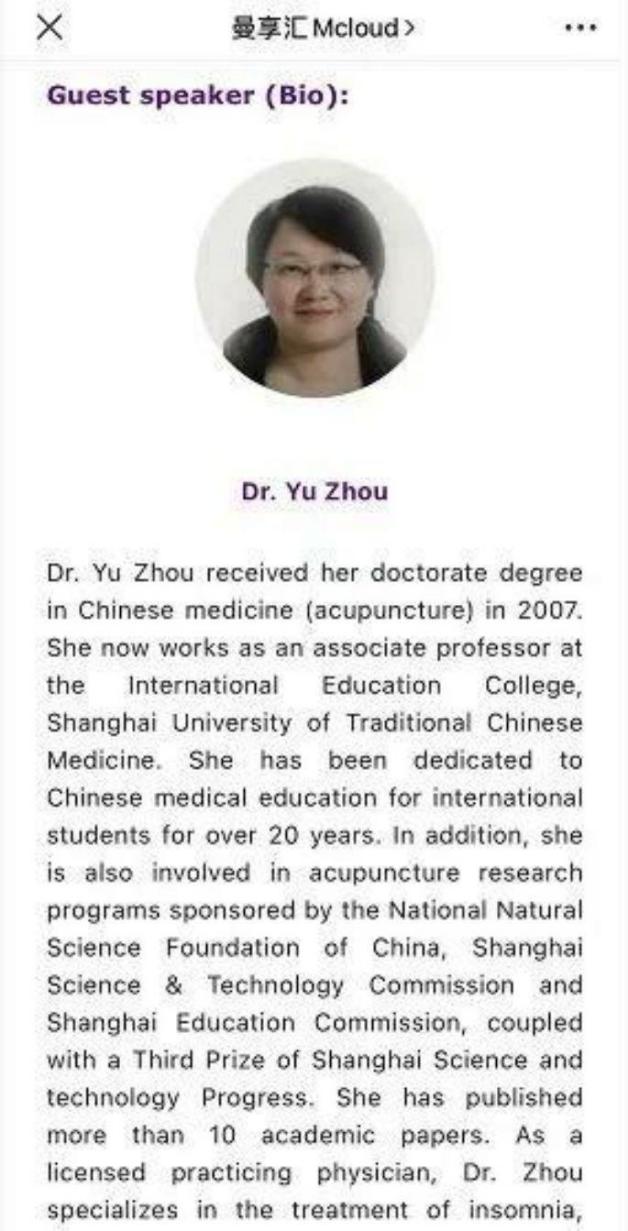The image size is (628, 1231).
Task: Open the Mcloud account title link
Action: coord(320,28)
